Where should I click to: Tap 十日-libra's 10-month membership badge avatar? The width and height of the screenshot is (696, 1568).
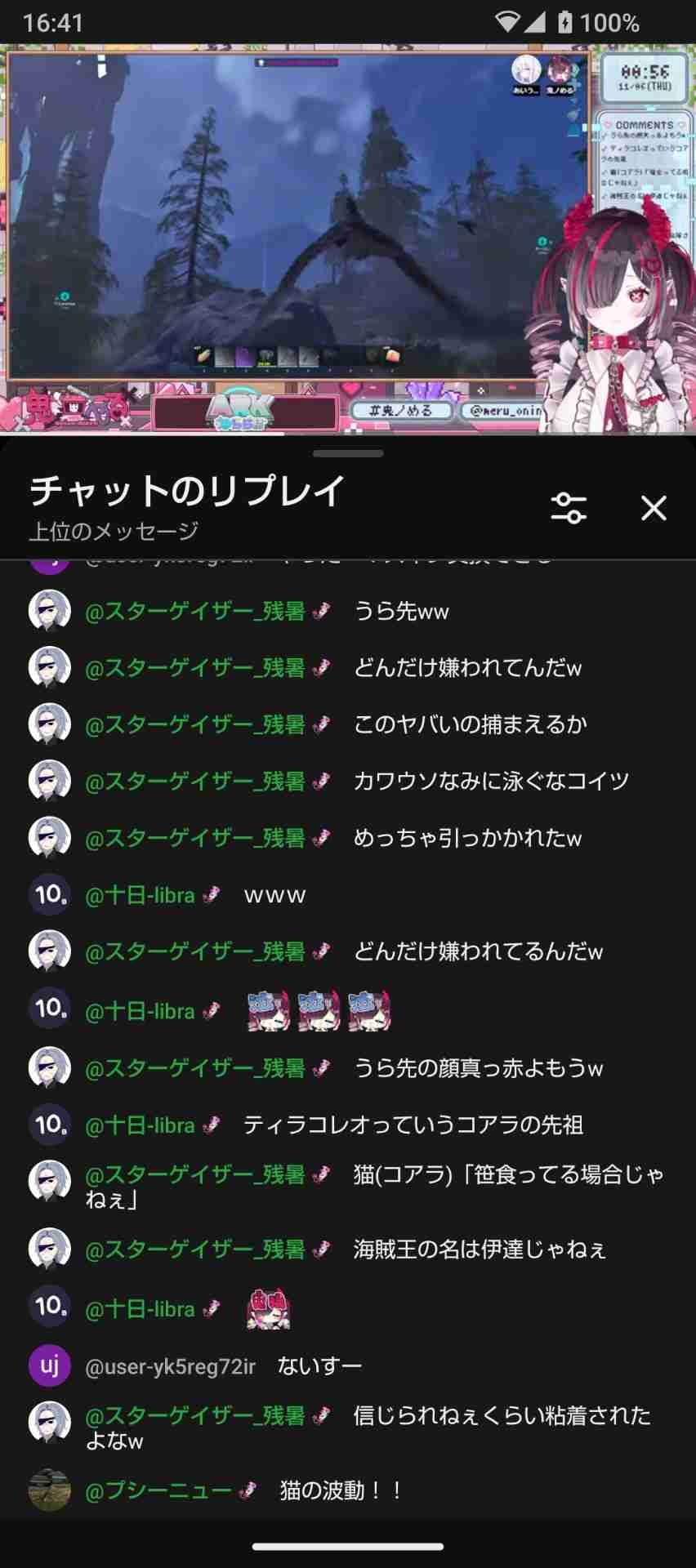49,894
